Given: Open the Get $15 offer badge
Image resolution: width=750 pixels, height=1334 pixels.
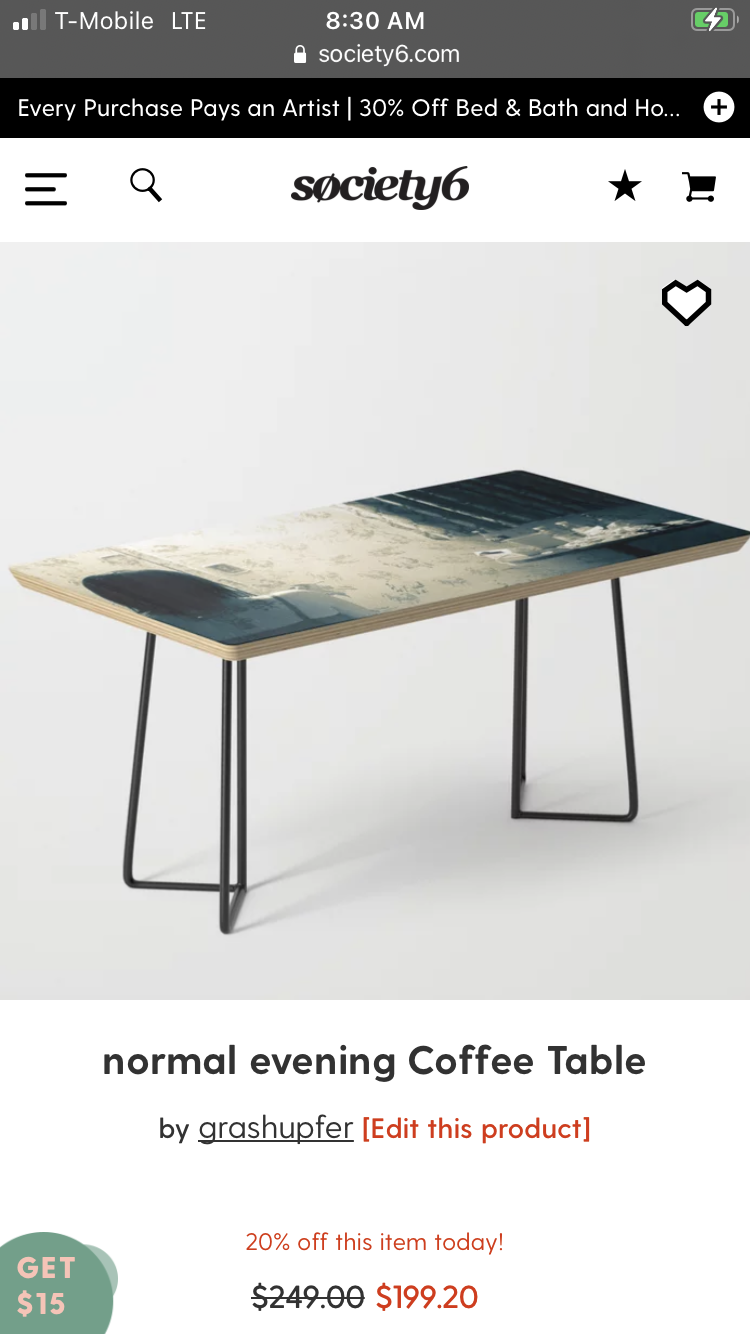Looking at the screenshot, I should (x=50, y=1285).
